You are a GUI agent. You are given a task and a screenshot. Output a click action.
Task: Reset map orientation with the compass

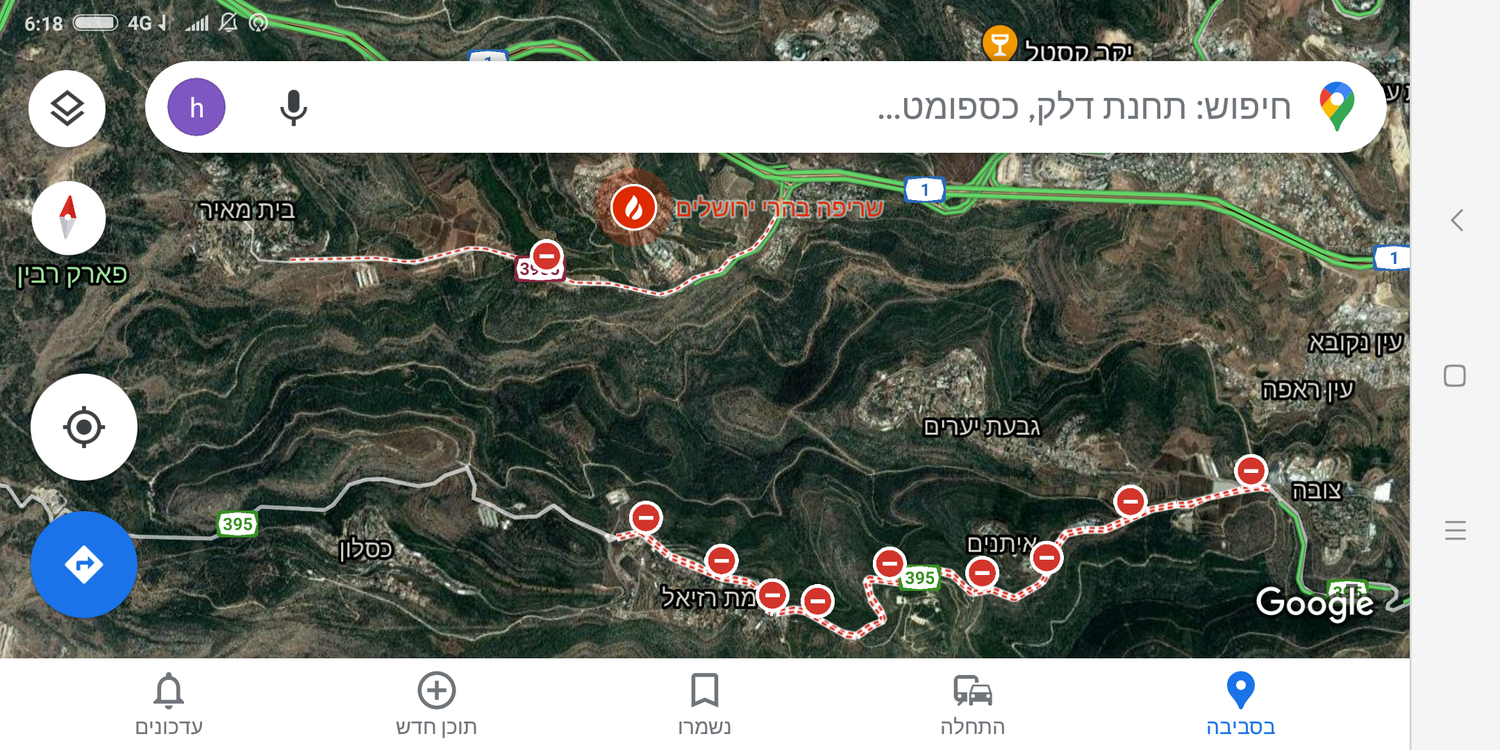coord(68,218)
